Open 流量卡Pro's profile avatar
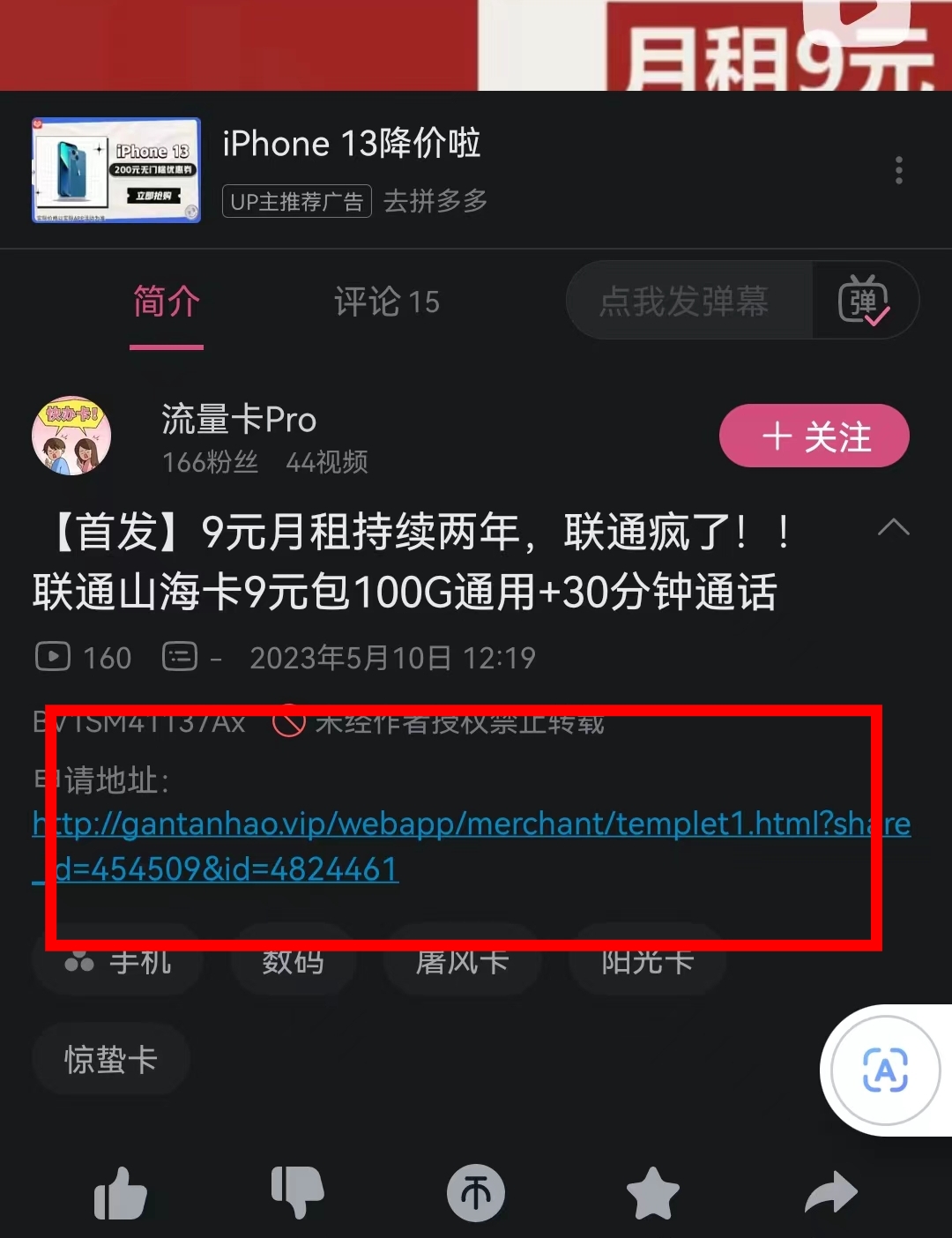The height and width of the screenshot is (1238, 952). [x=71, y=436]
